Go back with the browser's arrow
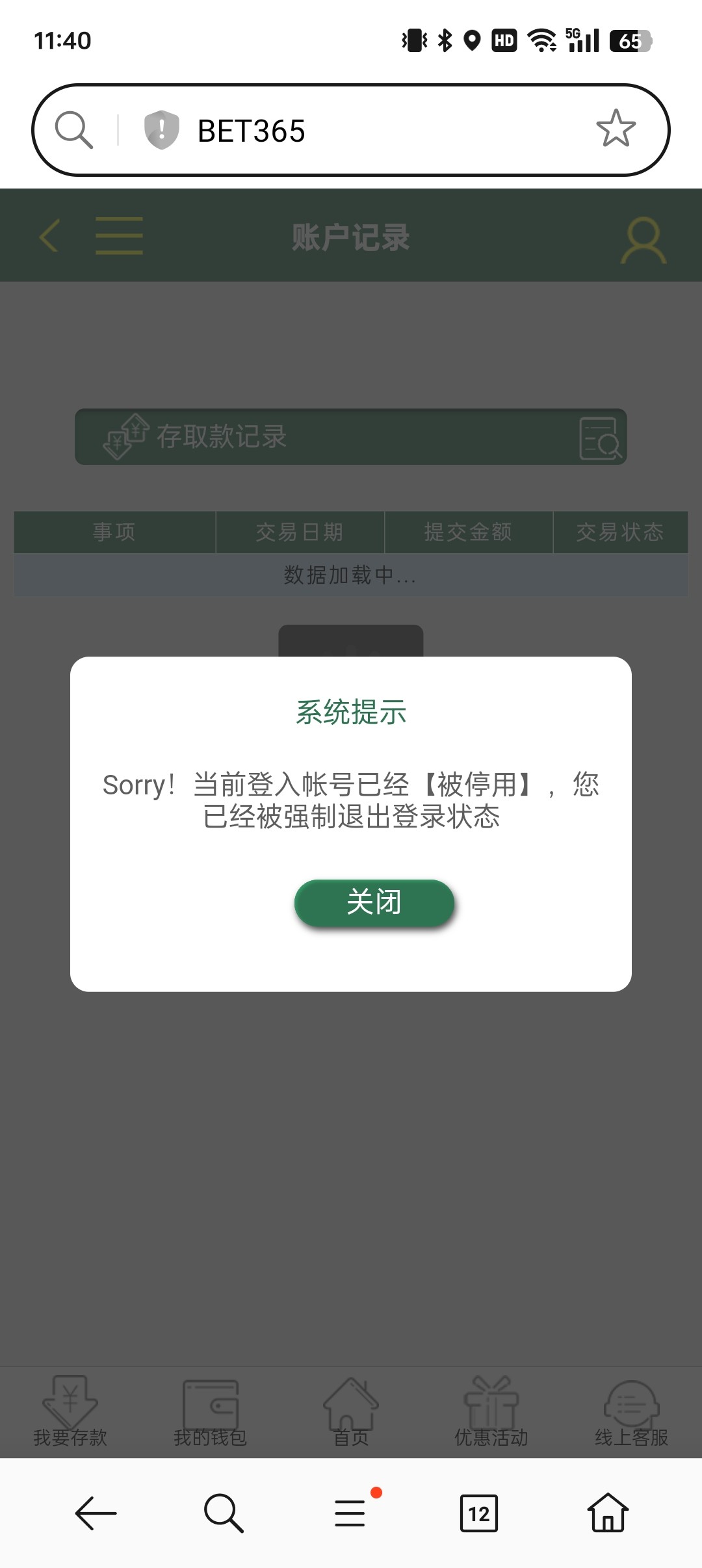The image size is (702, 1568). [96, 1513]
